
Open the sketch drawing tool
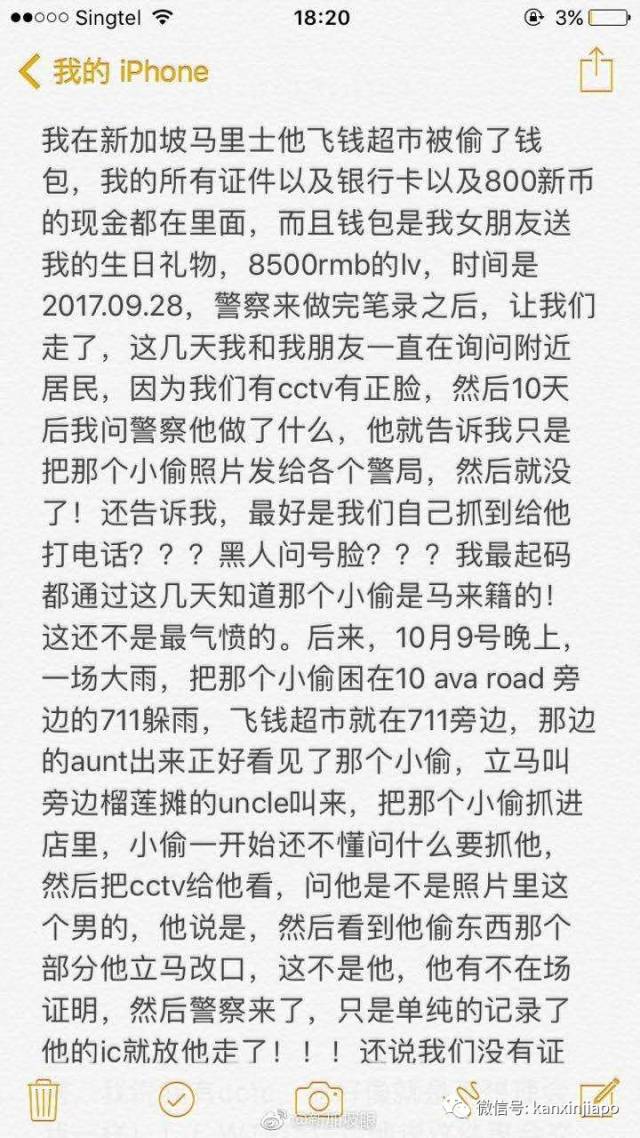pyautogui.click(x=464, y=1098)
